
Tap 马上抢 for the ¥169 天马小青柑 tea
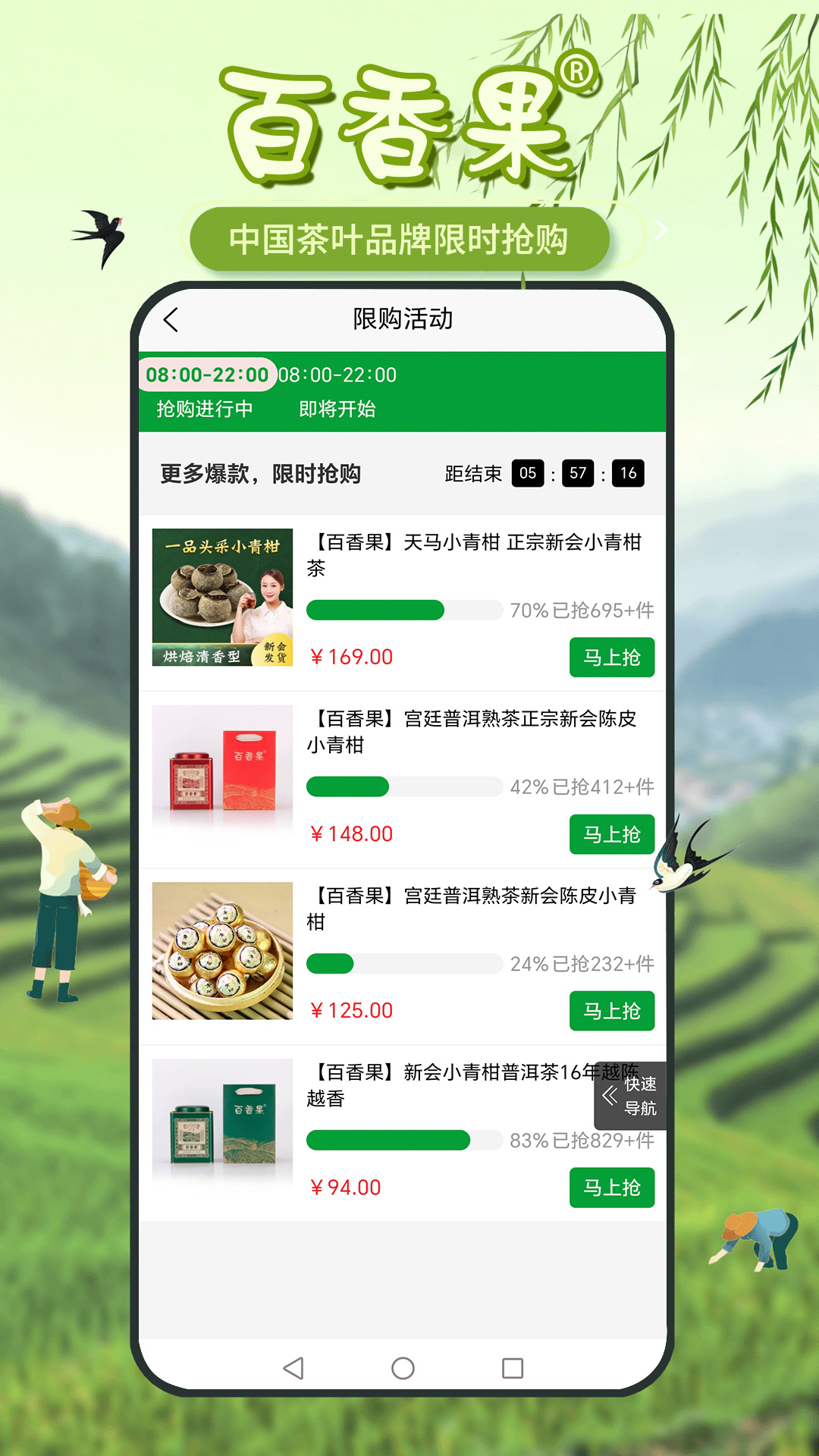(x=611, y=657)
